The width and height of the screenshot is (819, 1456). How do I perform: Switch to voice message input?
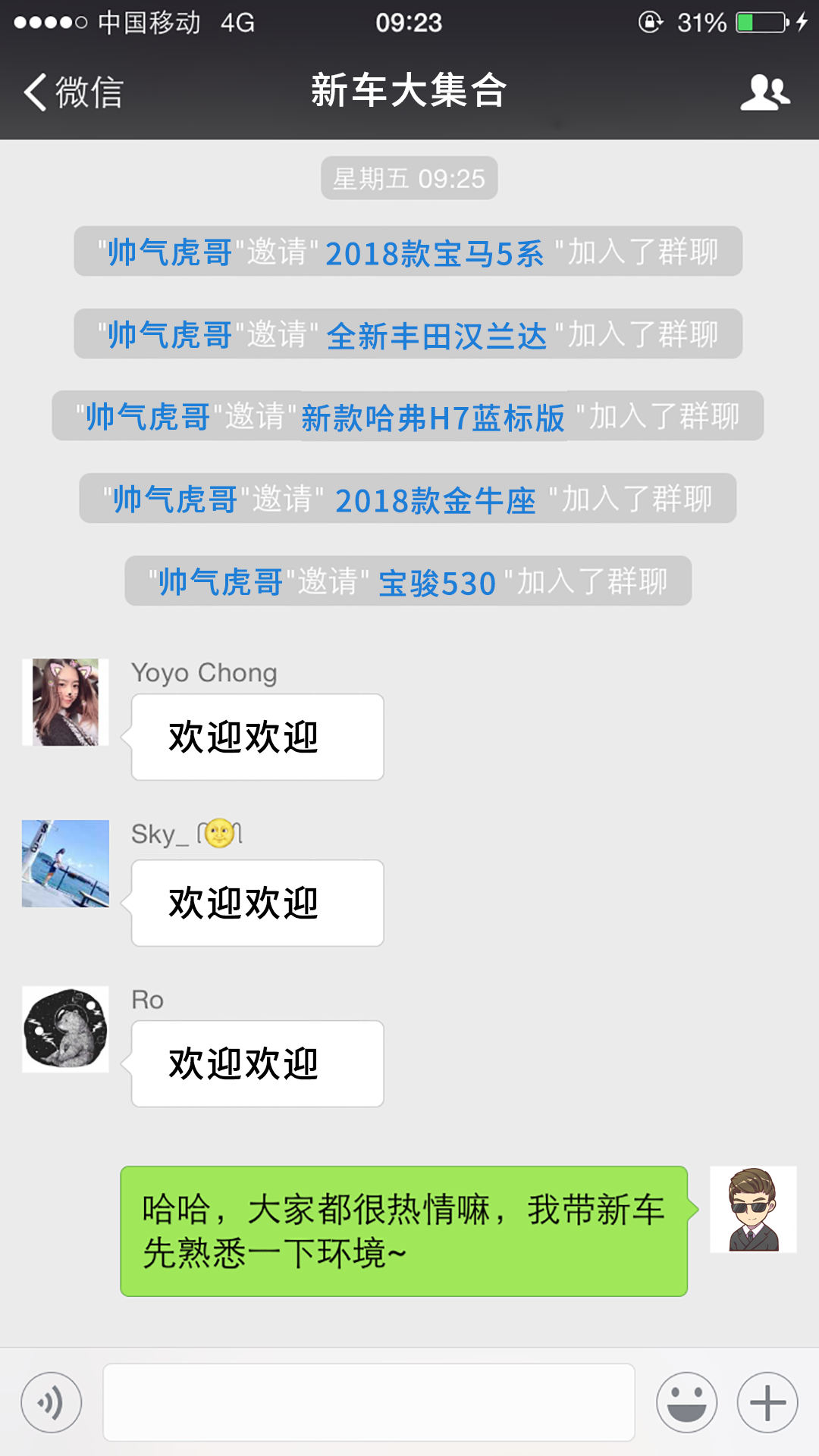[x=52, y=1403]
